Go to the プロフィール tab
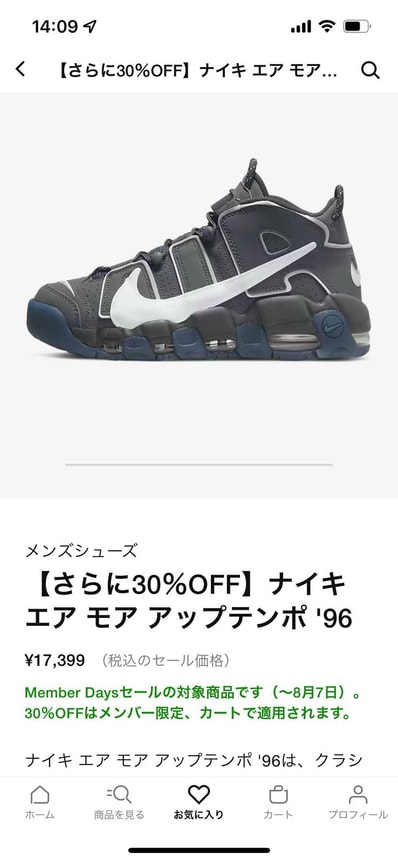Image resolution: width=398 pixels, height=861 pixels. [358, 802]
